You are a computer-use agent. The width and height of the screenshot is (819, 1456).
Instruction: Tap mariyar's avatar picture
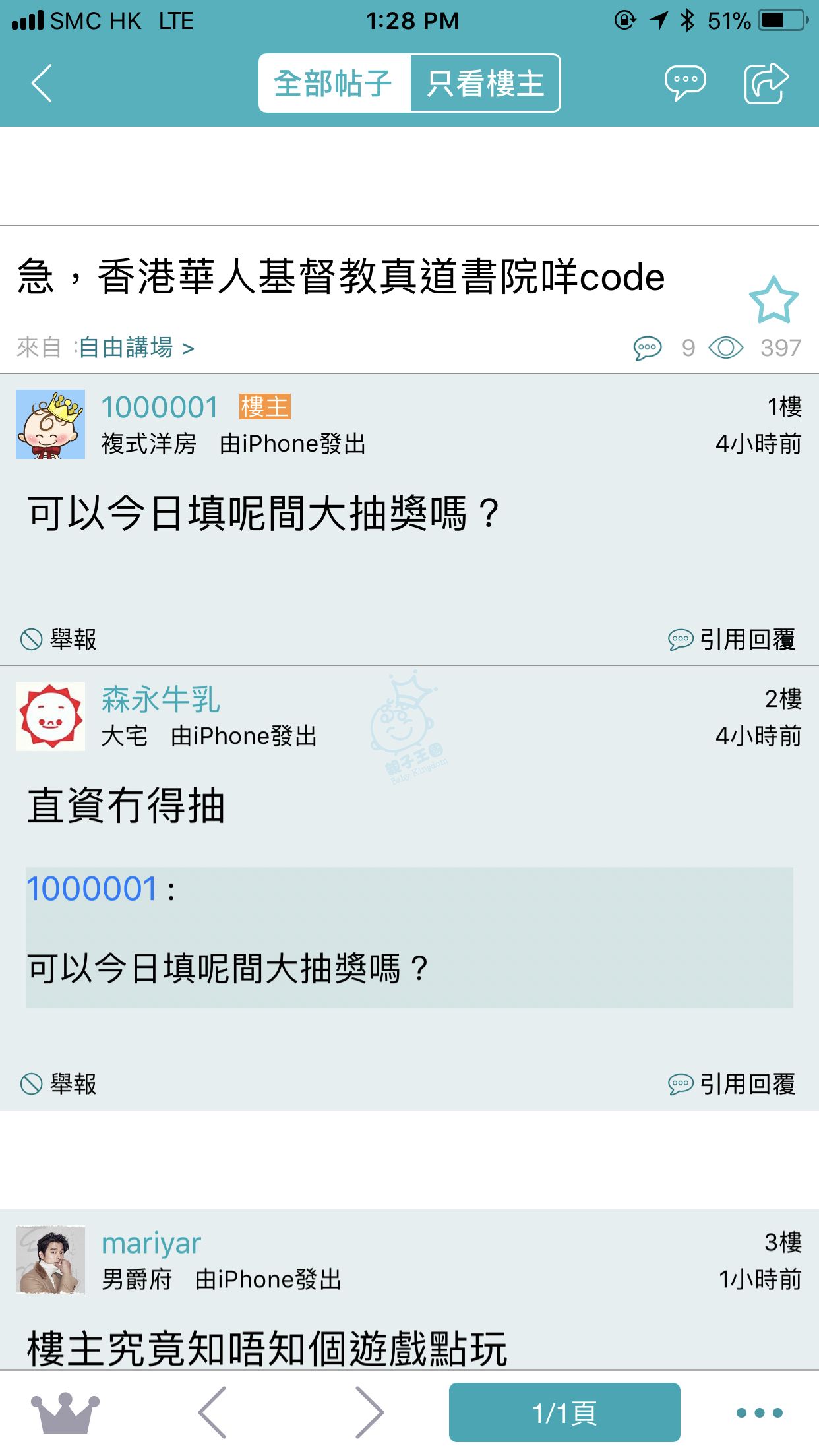tap(51, 1259)
